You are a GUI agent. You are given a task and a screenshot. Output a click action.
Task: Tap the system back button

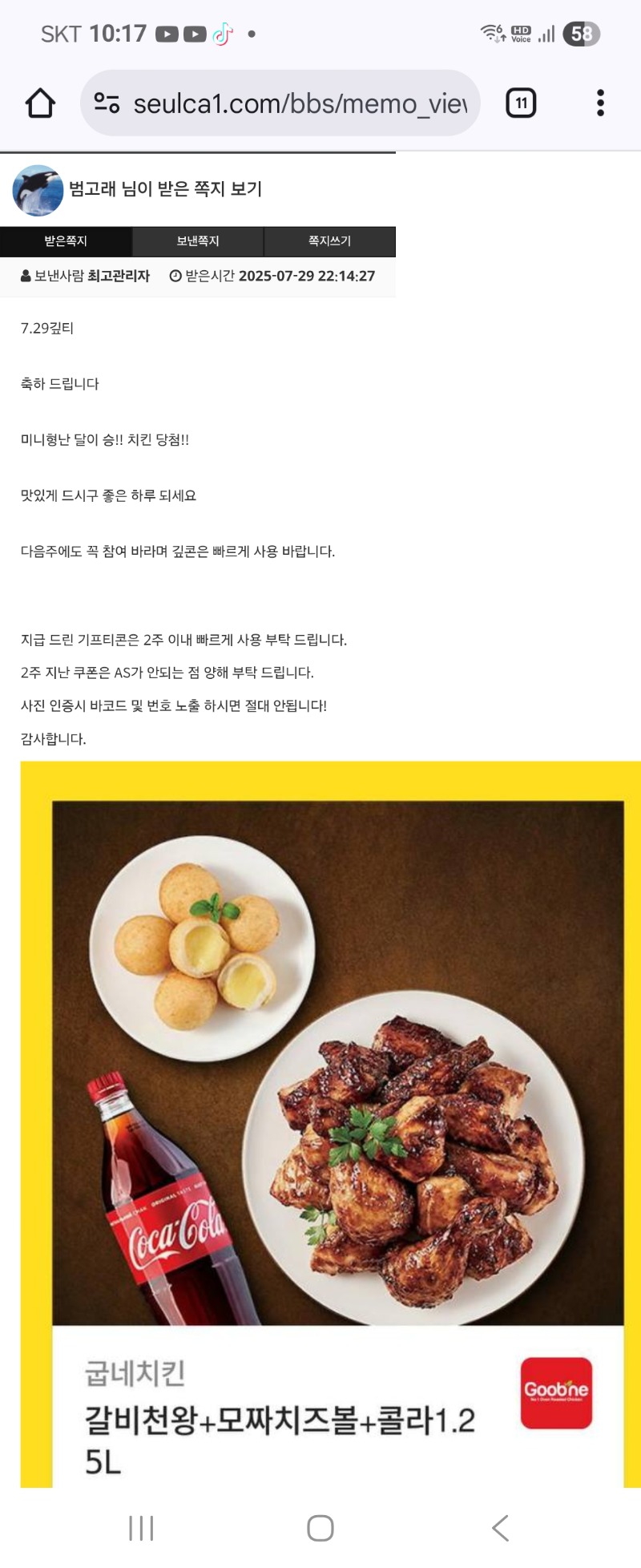click(500, 1528)
